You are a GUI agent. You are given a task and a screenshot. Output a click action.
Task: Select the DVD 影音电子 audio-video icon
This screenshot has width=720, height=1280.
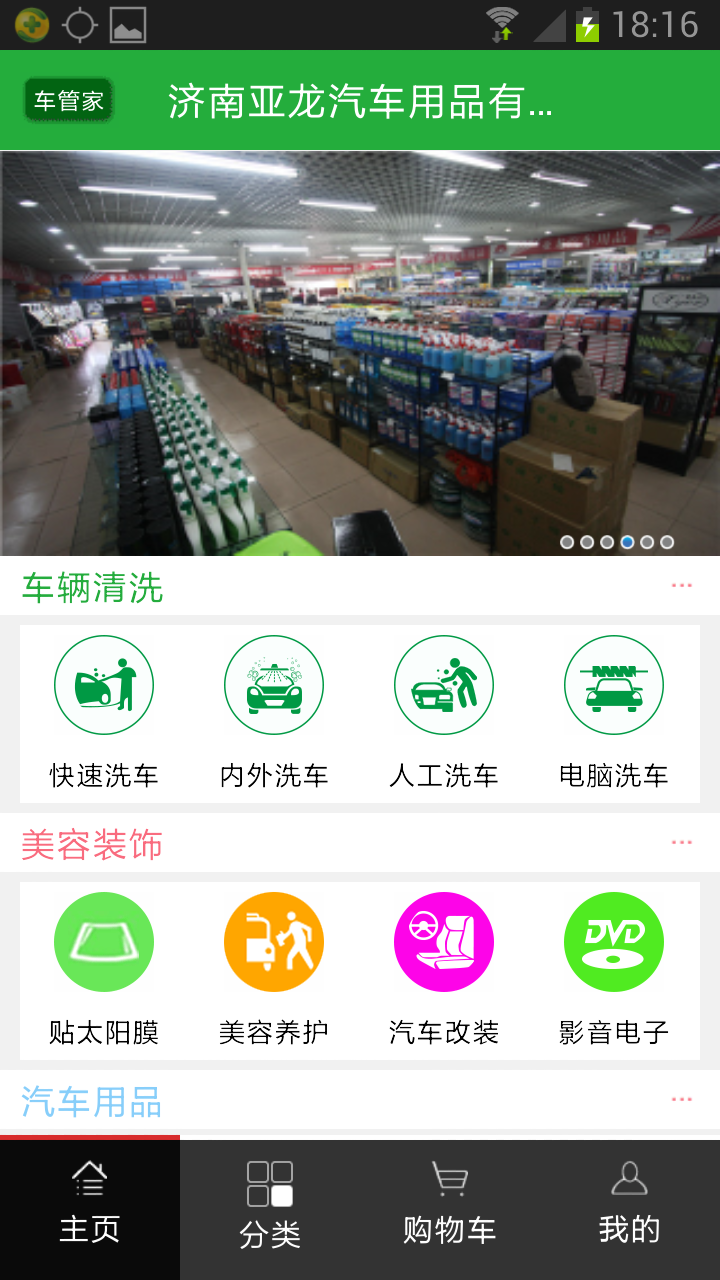click(x=613, y=941)
